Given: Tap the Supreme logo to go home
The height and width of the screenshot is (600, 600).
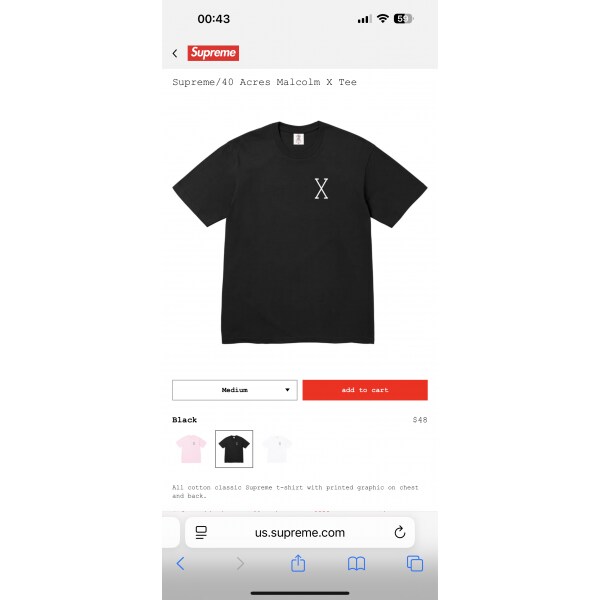Looking at the screenshot, I should 213,53.
